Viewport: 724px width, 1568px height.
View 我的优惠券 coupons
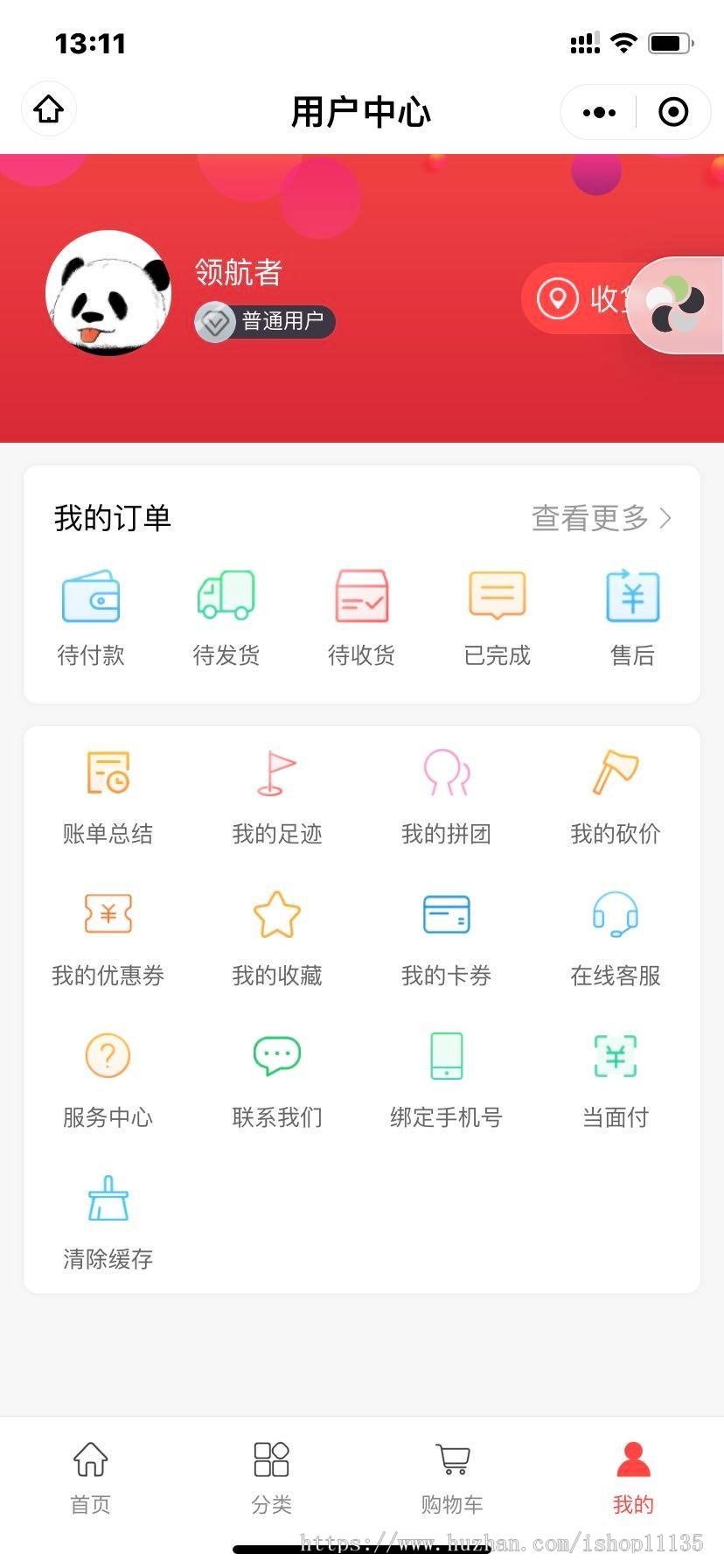(108, 938)
